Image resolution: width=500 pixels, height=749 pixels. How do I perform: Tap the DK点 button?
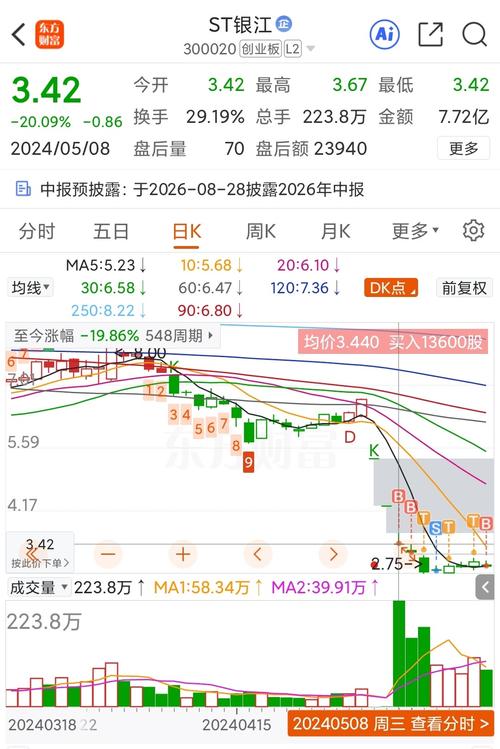(x=391, y=288)
